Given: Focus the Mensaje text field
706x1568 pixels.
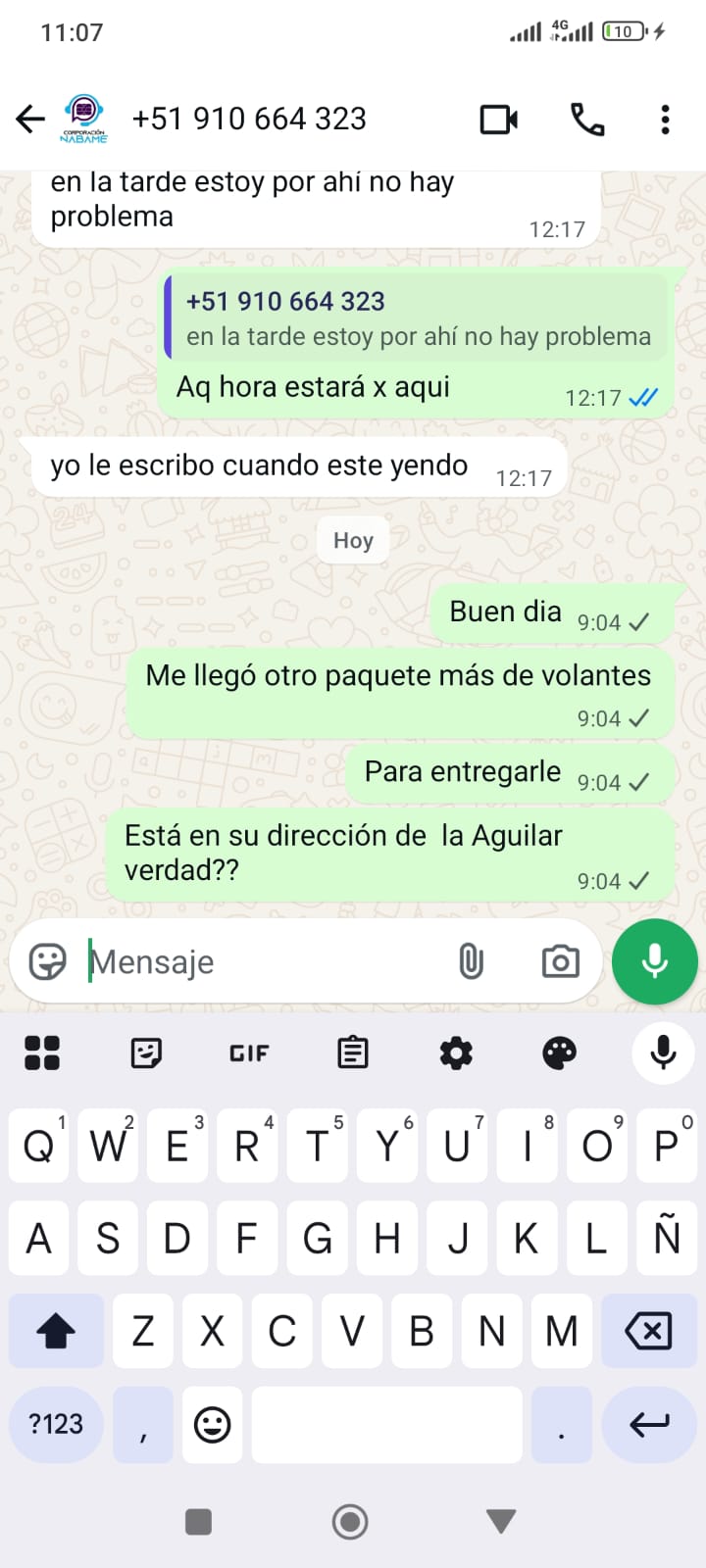Looking at the screenshot, I should point(265,962).
